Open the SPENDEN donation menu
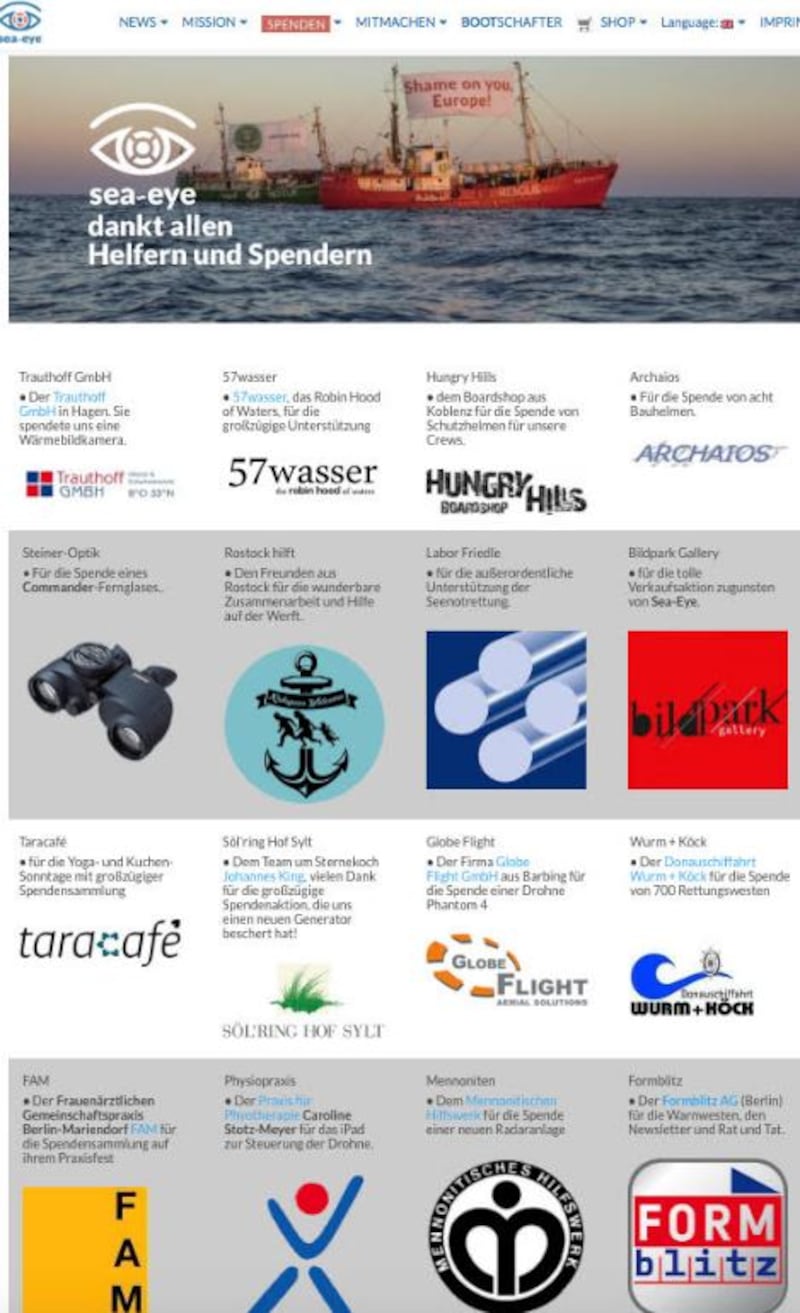800x1313 pixels. click(x=301, y=23)
